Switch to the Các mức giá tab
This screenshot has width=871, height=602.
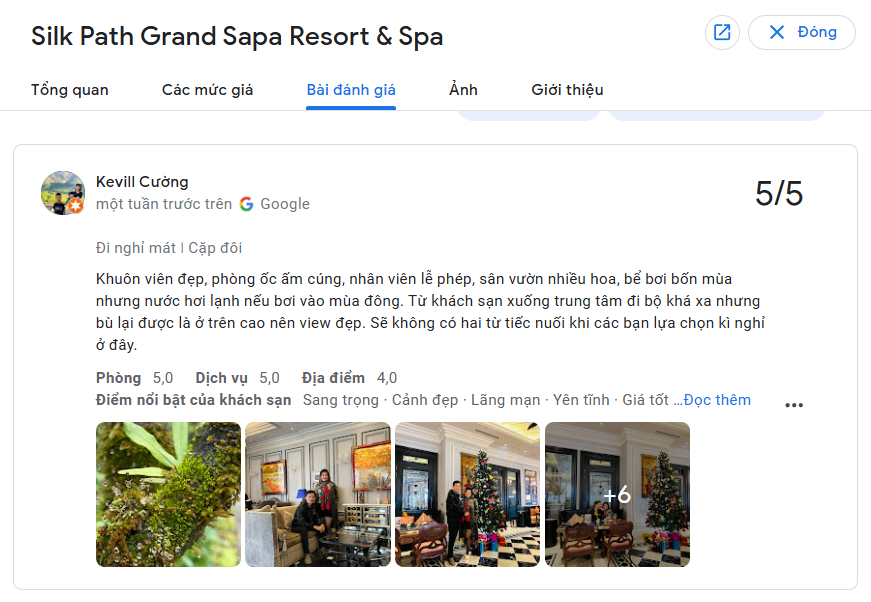point(207,90)
